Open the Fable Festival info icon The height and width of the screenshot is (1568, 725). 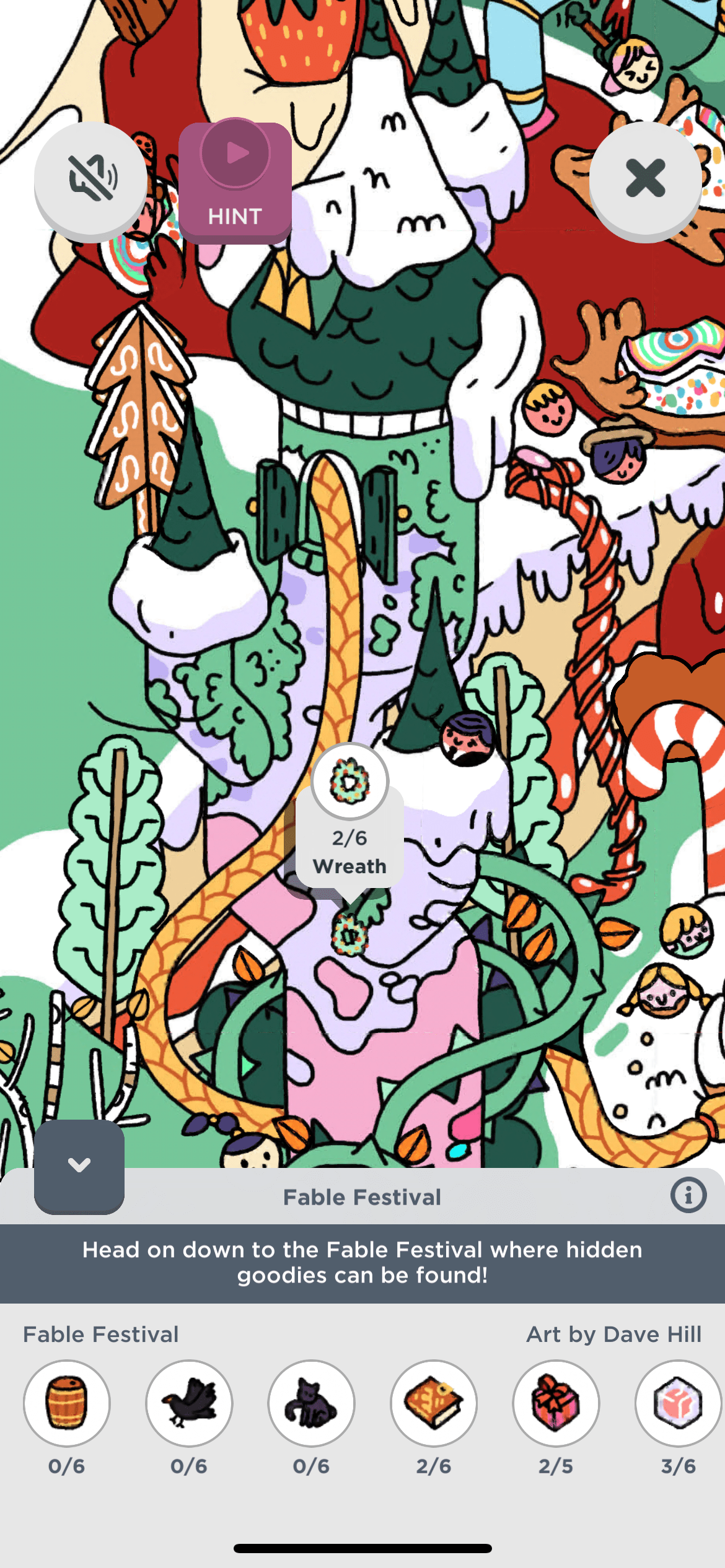(688, 1195)
